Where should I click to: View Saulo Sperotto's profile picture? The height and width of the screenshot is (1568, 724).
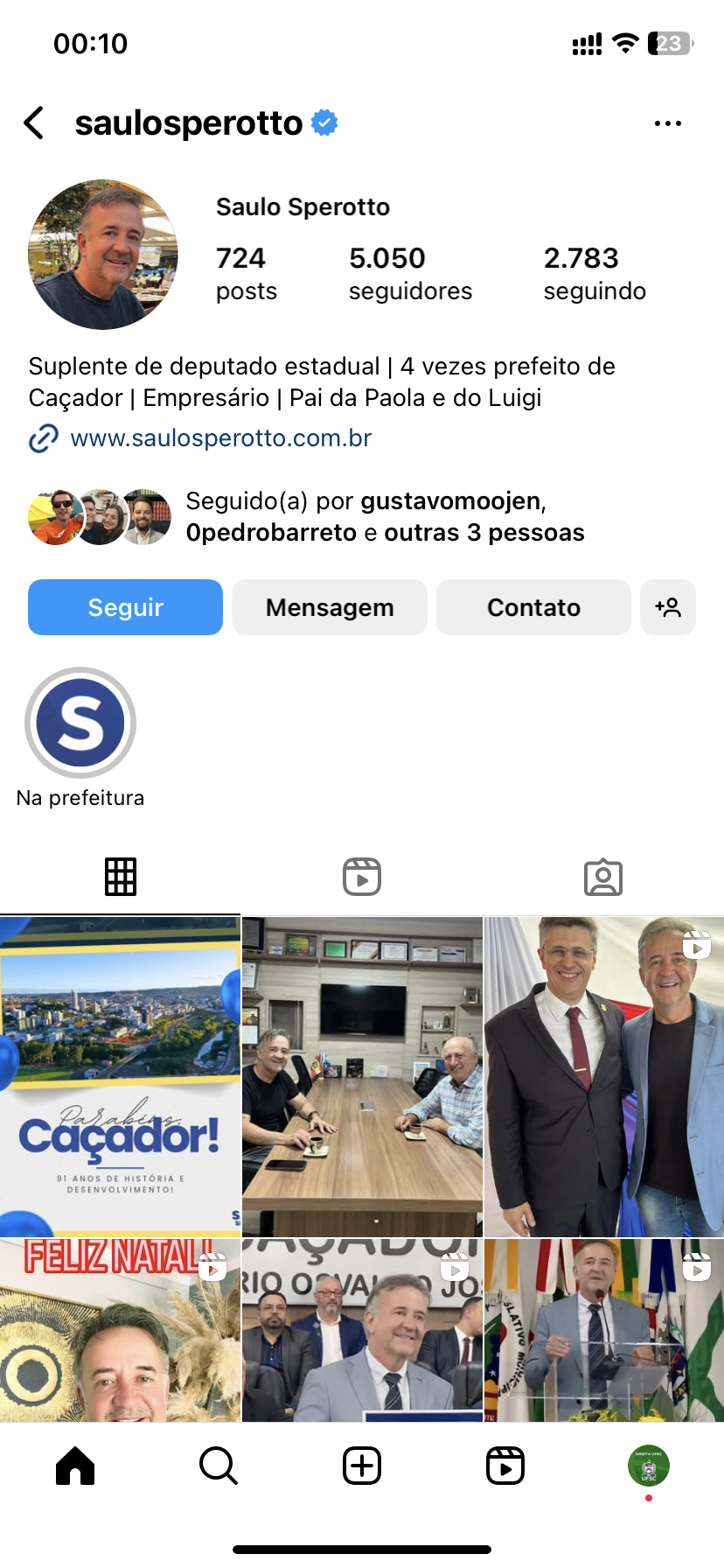tap(103, 255)
